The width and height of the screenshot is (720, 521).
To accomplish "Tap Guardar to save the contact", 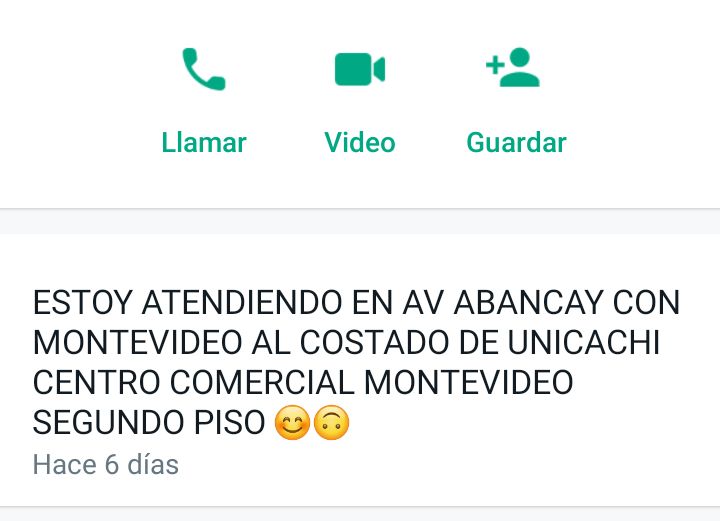I will tap(515, 100).
